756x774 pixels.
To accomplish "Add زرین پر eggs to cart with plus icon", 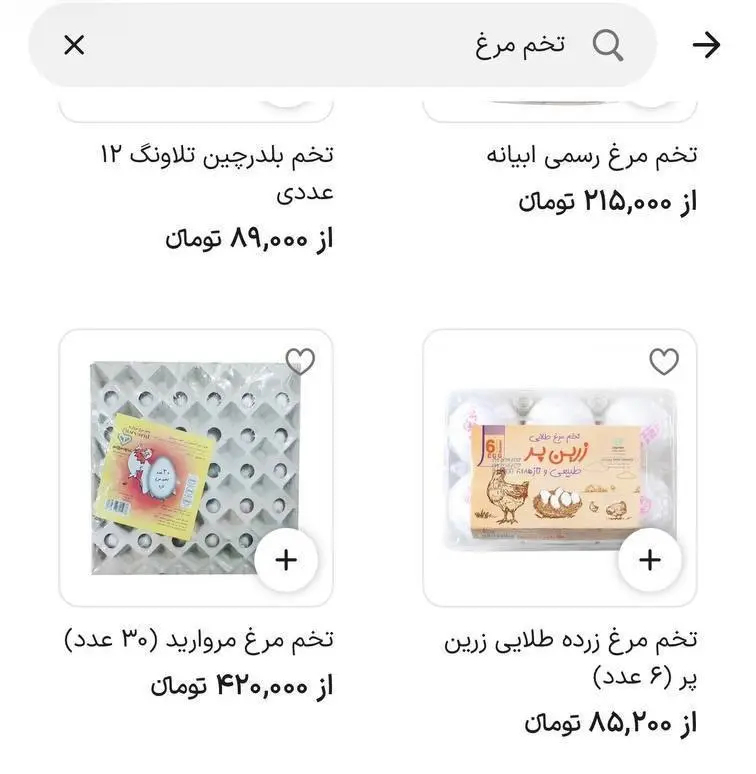I will tap(650, 560).
